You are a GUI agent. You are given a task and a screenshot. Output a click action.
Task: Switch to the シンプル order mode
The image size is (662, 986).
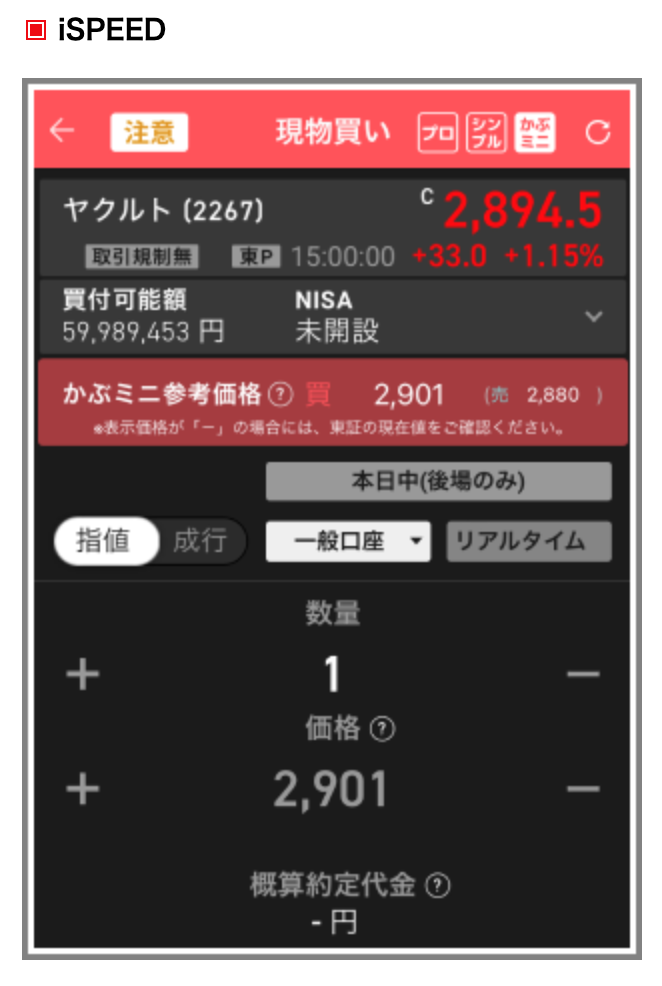(x=486, y=132)
